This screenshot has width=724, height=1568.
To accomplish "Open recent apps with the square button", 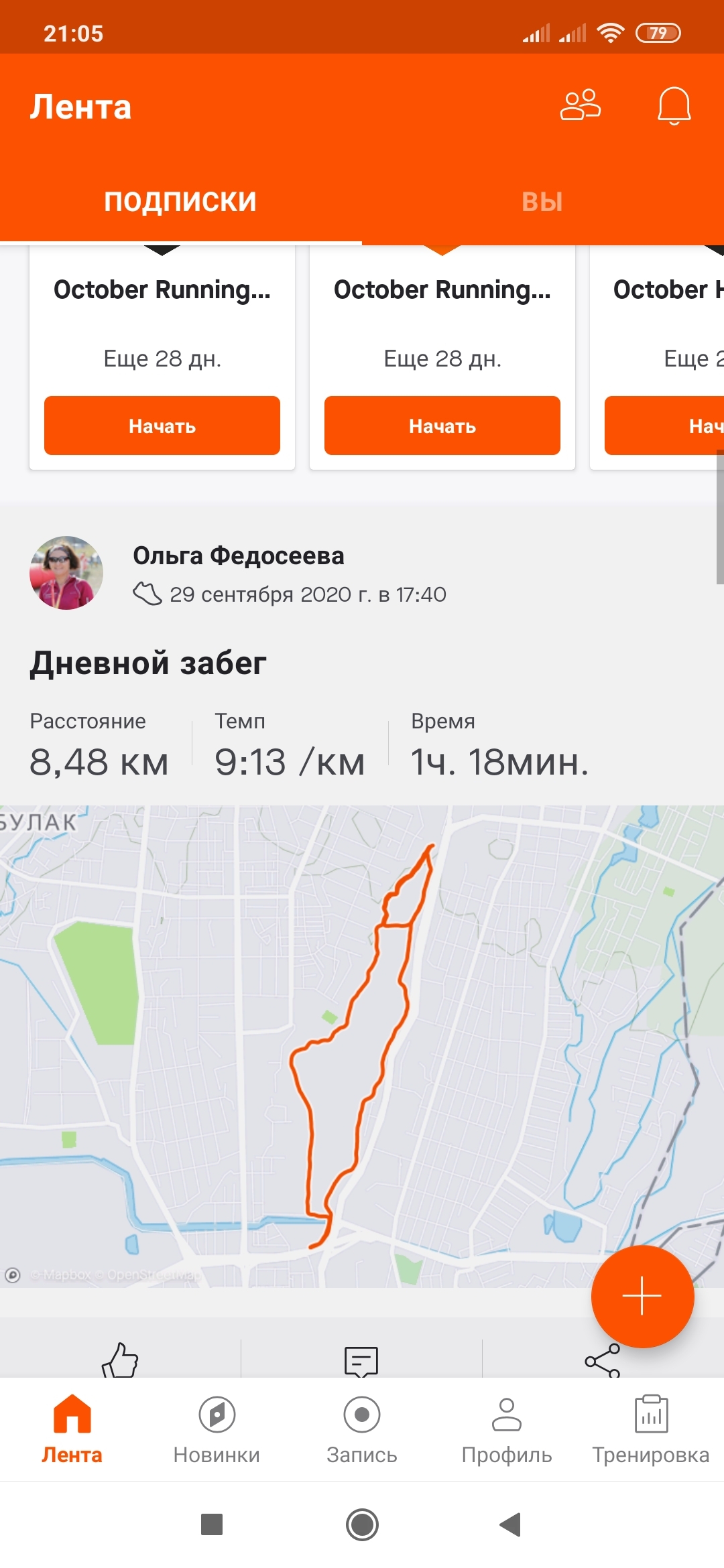I will [212, 1524].
